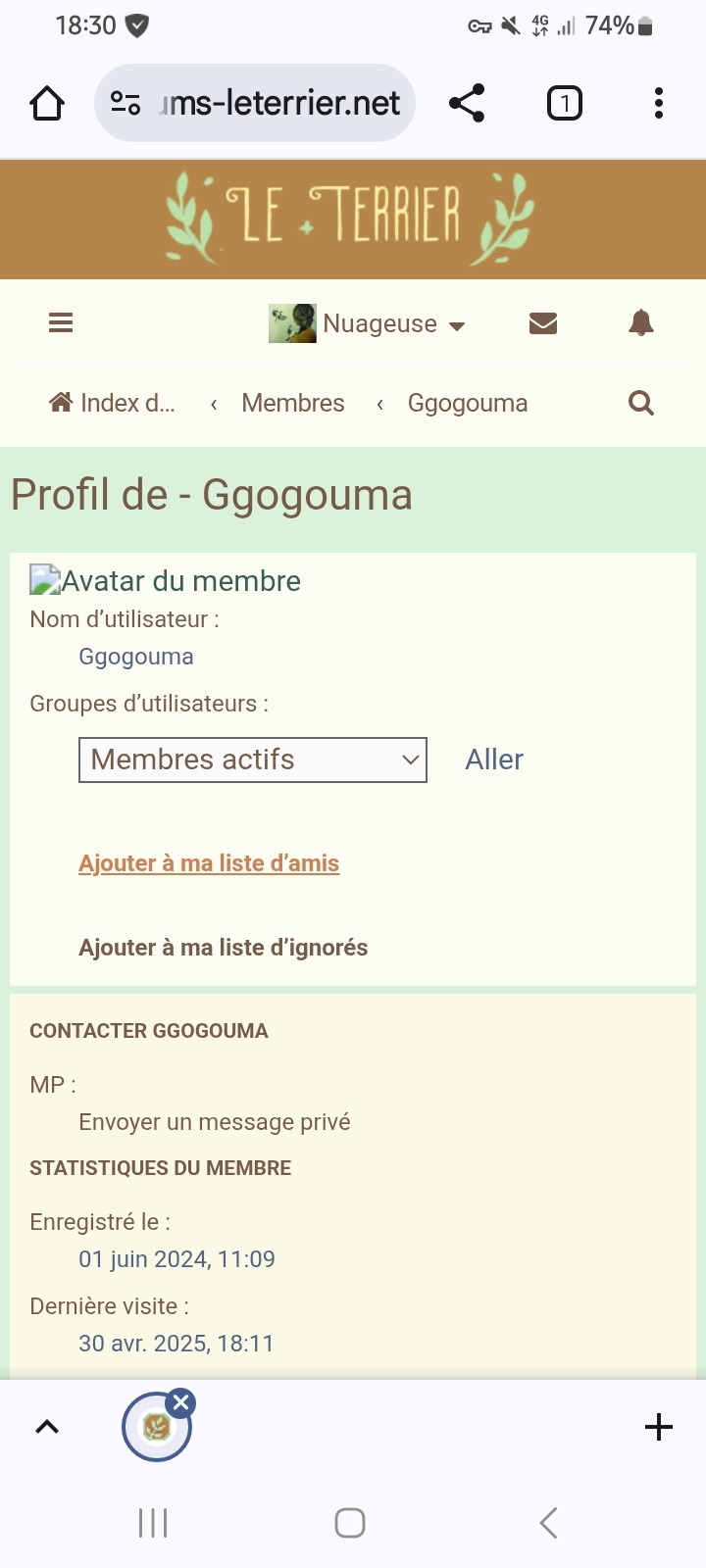This screenshot has width=706, height=1568.
Task: Expand the Membres actifs group dropdown
Action: pyautogui.click(x=252, y=759)
